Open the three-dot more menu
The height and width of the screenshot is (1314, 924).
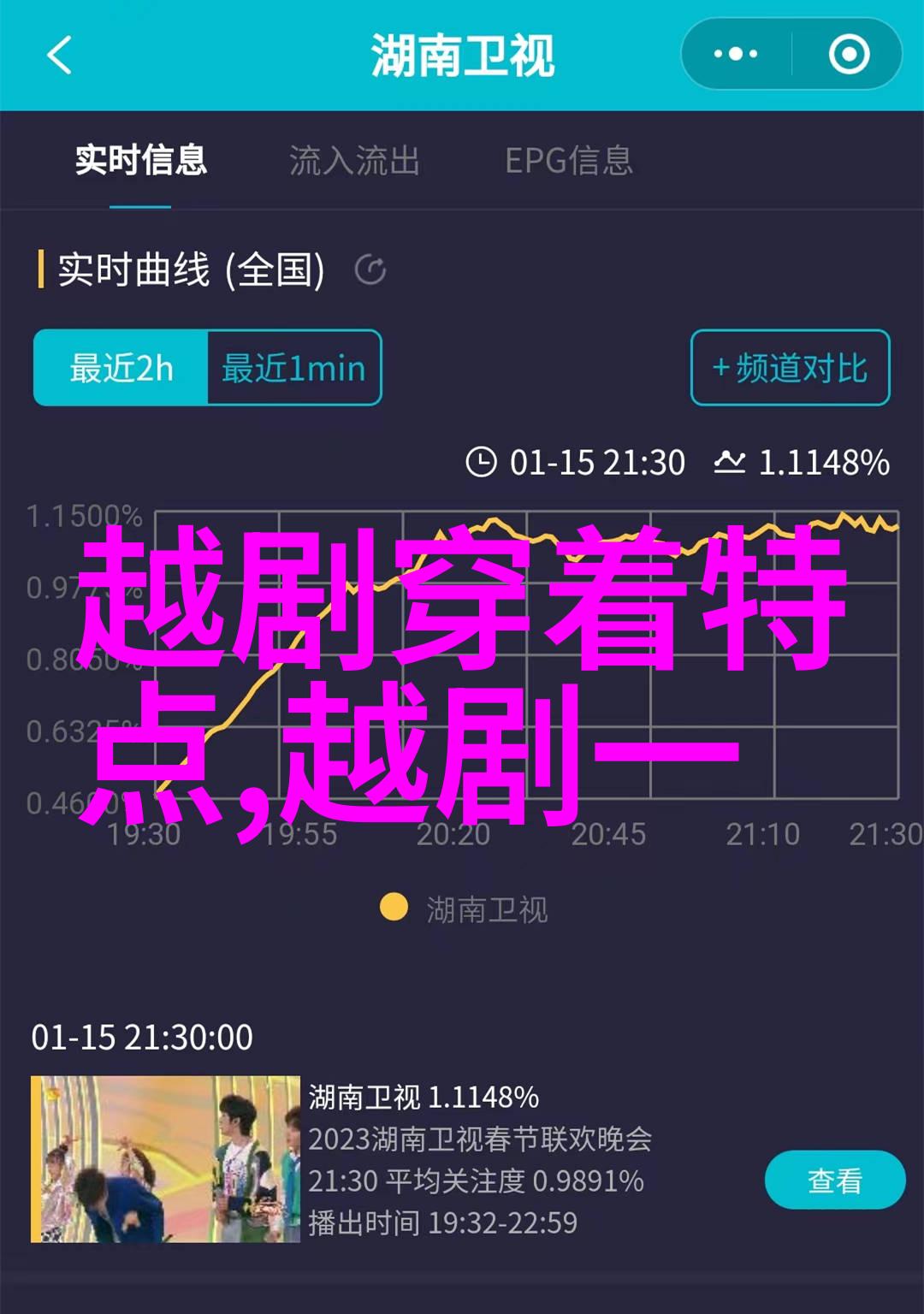pos(736,55)
